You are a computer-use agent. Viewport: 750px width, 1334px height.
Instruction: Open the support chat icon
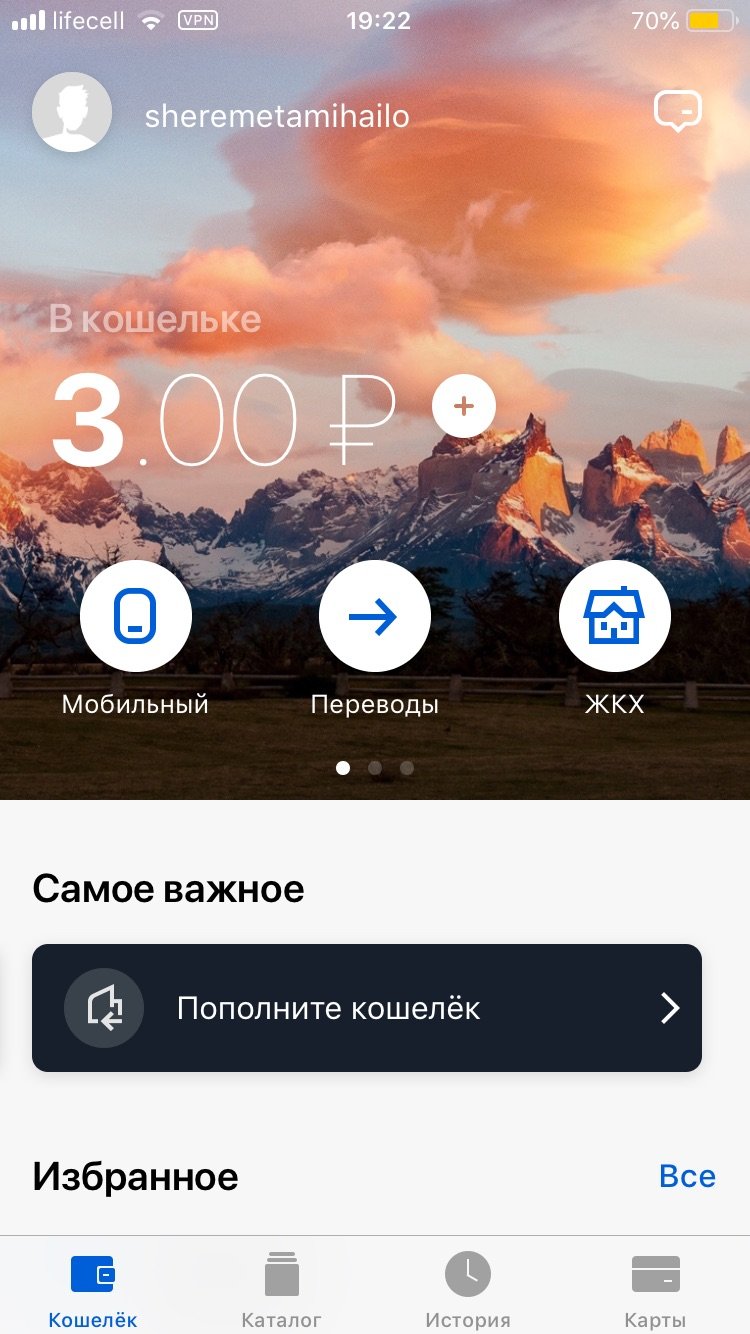(x=678, y=111)
